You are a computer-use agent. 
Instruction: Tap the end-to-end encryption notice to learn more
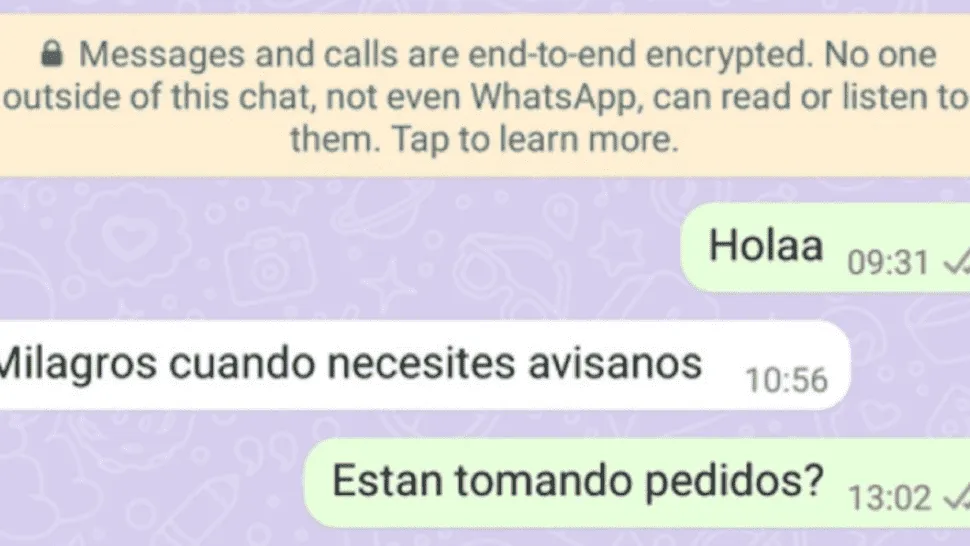coord(485,97)
